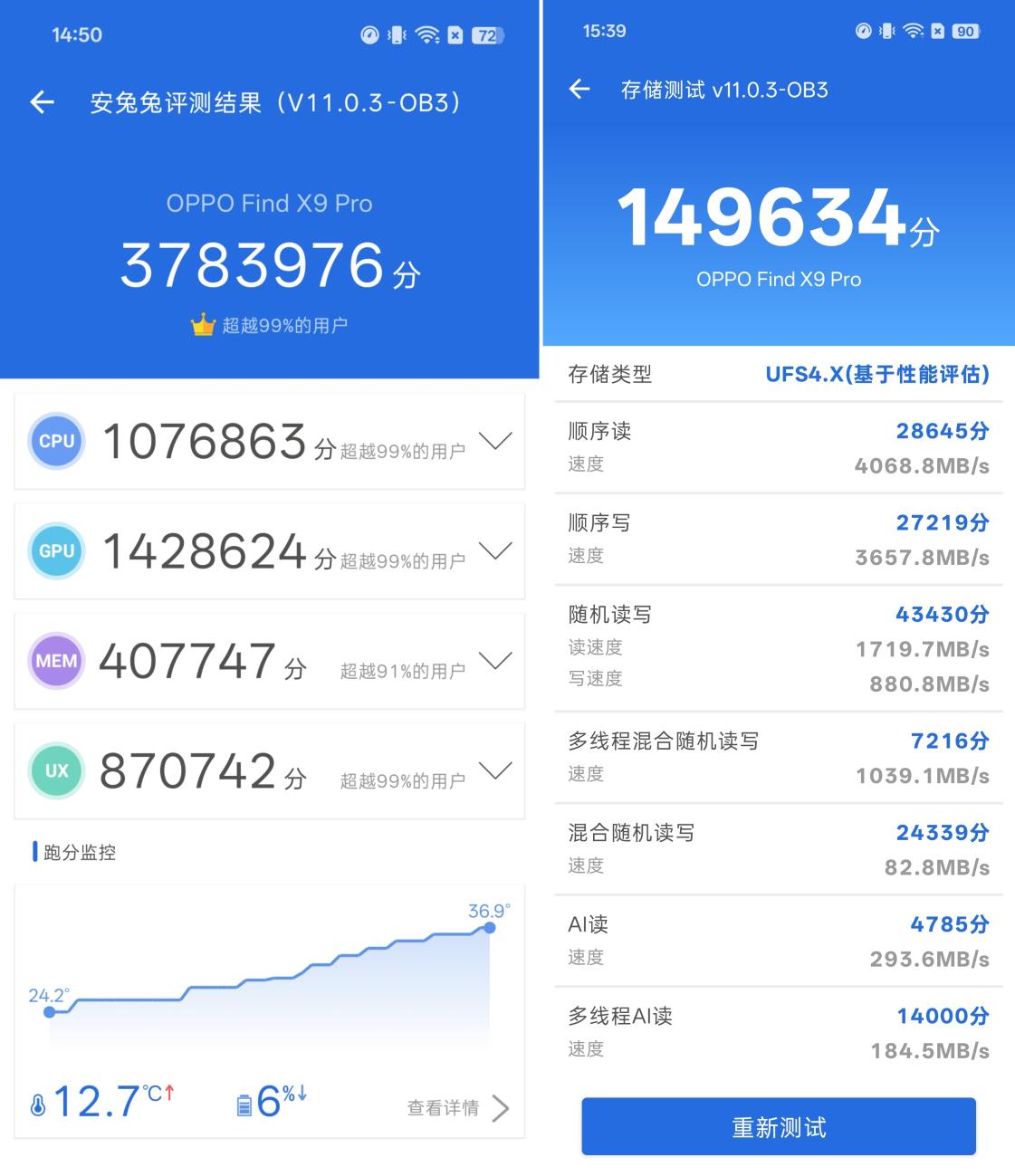This screenshot has width=1015, height=1176.
Task: Tap the UFS4.X storage type label
Action: pyautogui.click(x=876, y=374)
